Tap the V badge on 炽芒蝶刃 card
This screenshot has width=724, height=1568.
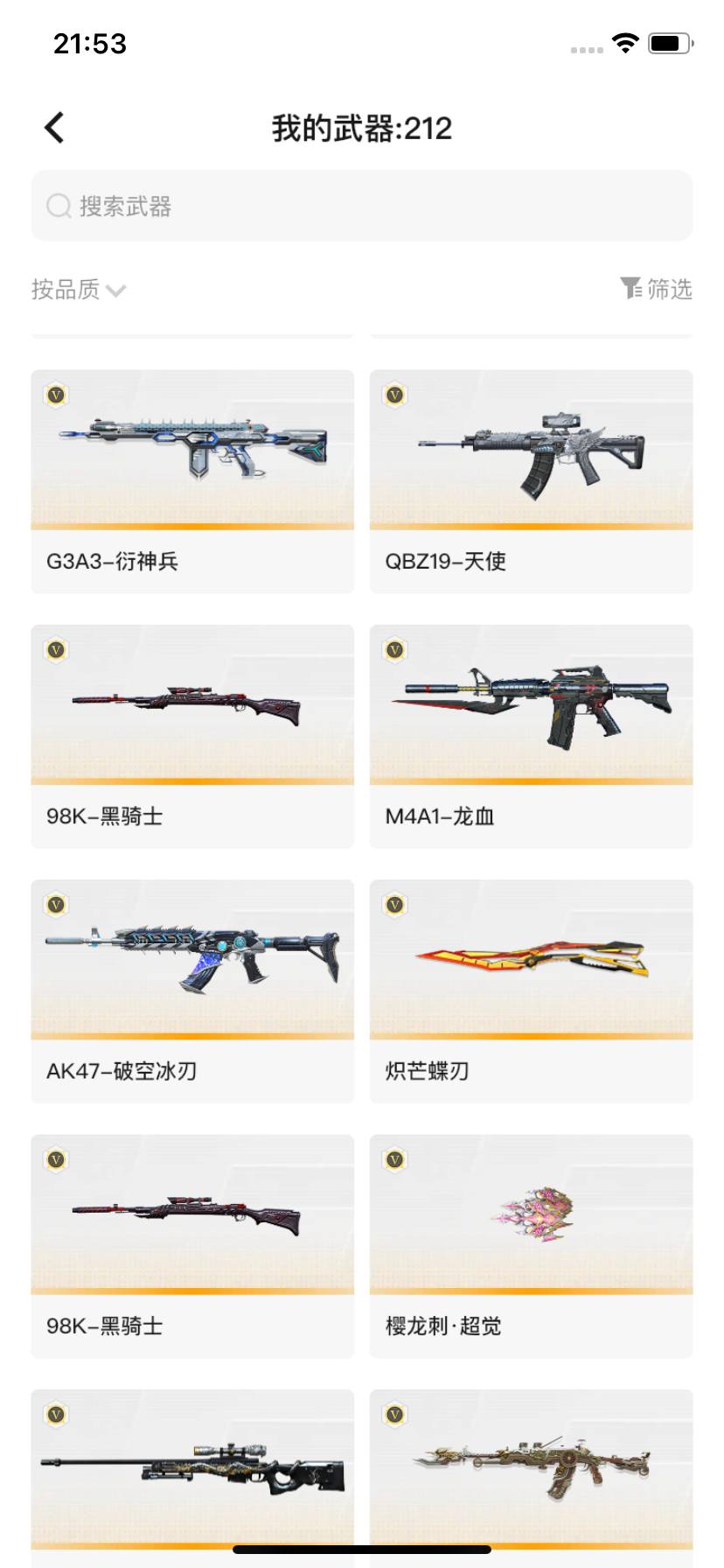coord(394,904)
